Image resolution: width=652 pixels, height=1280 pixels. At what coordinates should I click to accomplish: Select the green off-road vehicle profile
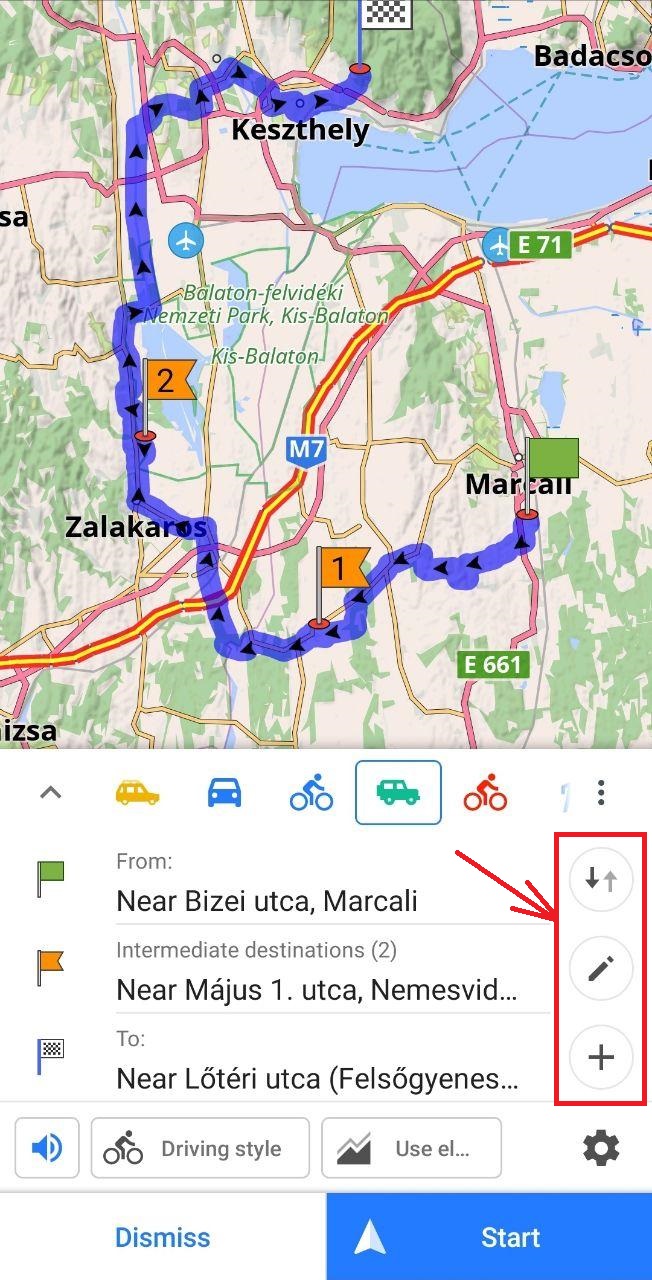pos(398,793)
